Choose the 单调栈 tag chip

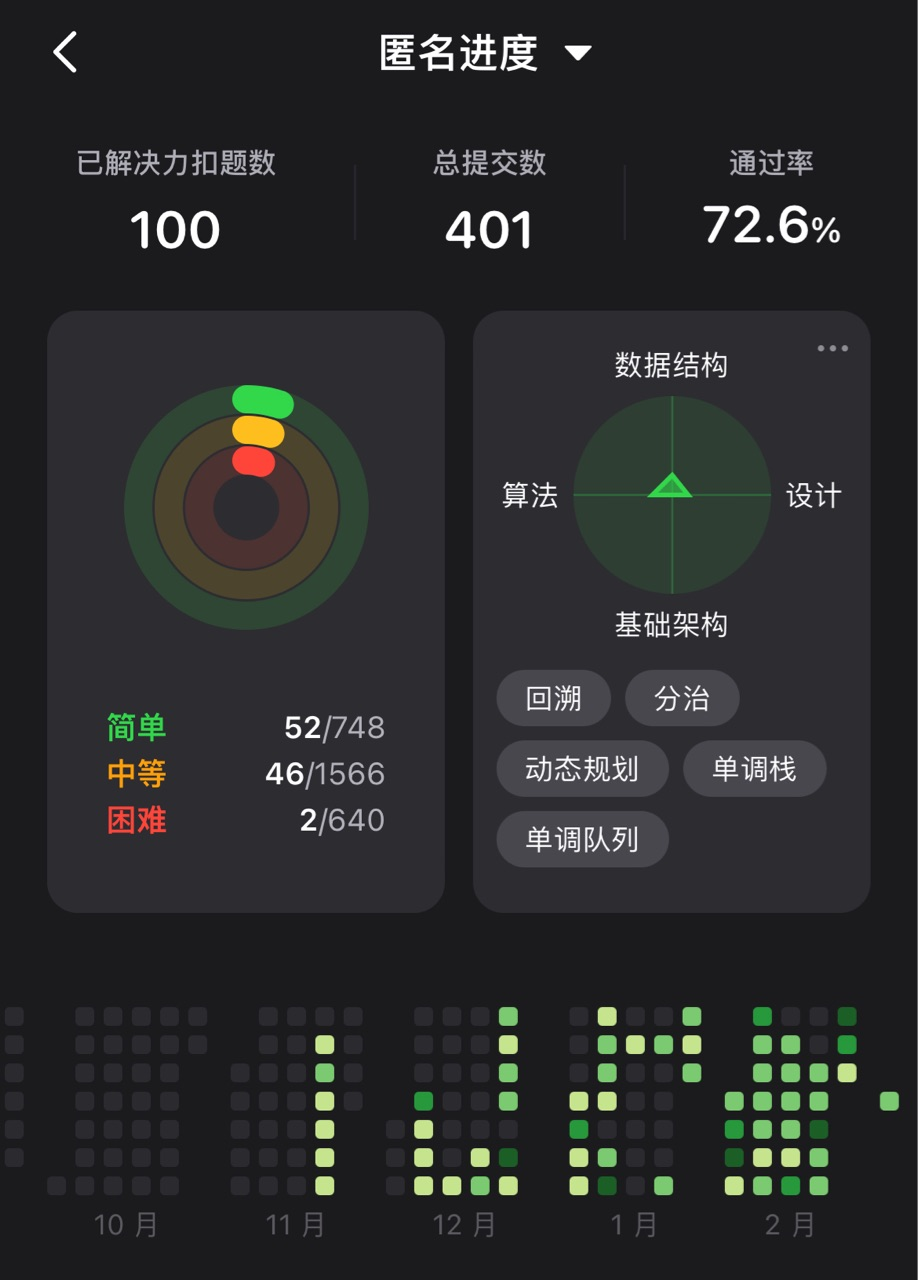tap(754, 769)
